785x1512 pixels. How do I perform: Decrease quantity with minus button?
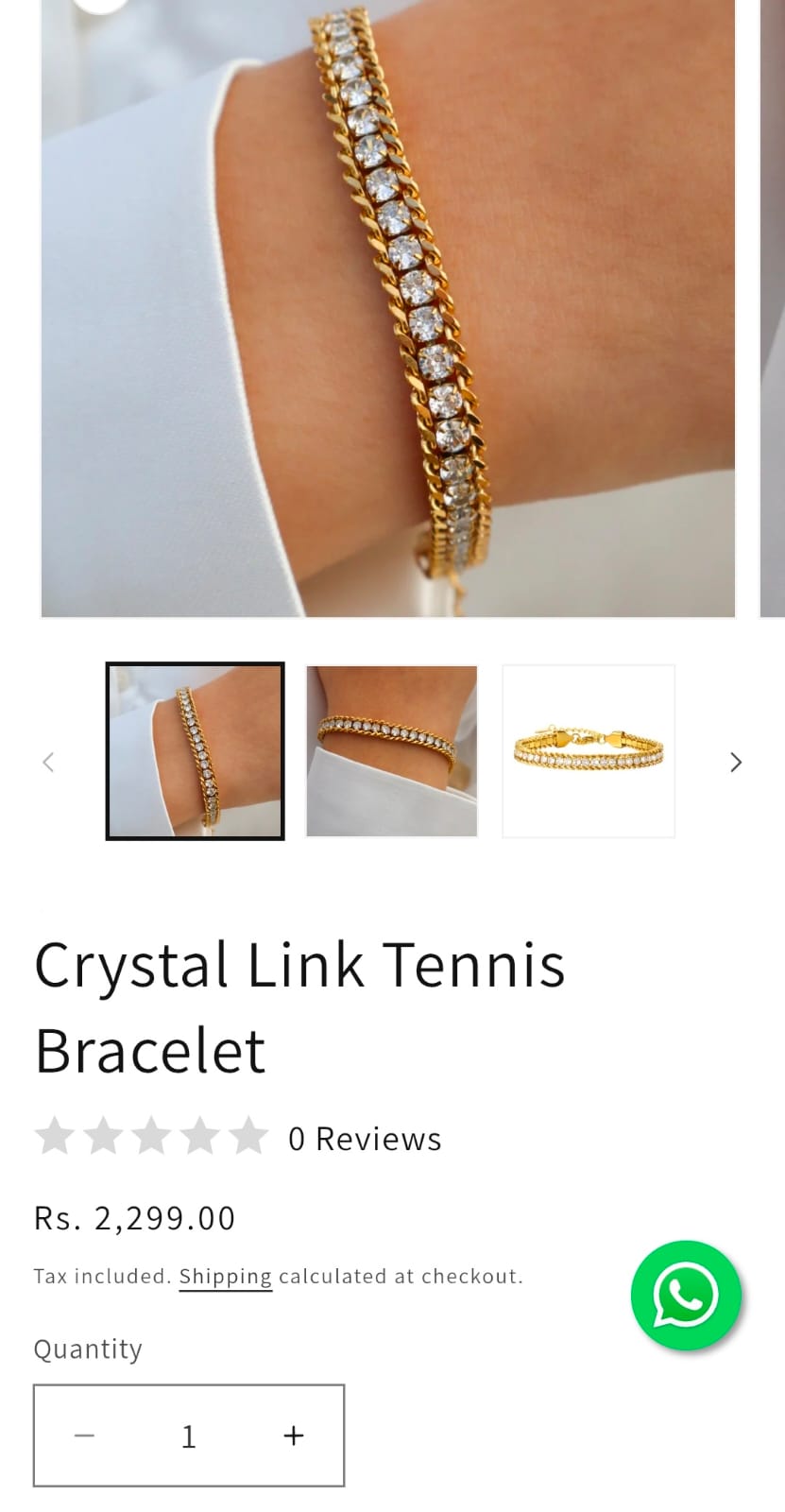click(x=85, y=1435)
